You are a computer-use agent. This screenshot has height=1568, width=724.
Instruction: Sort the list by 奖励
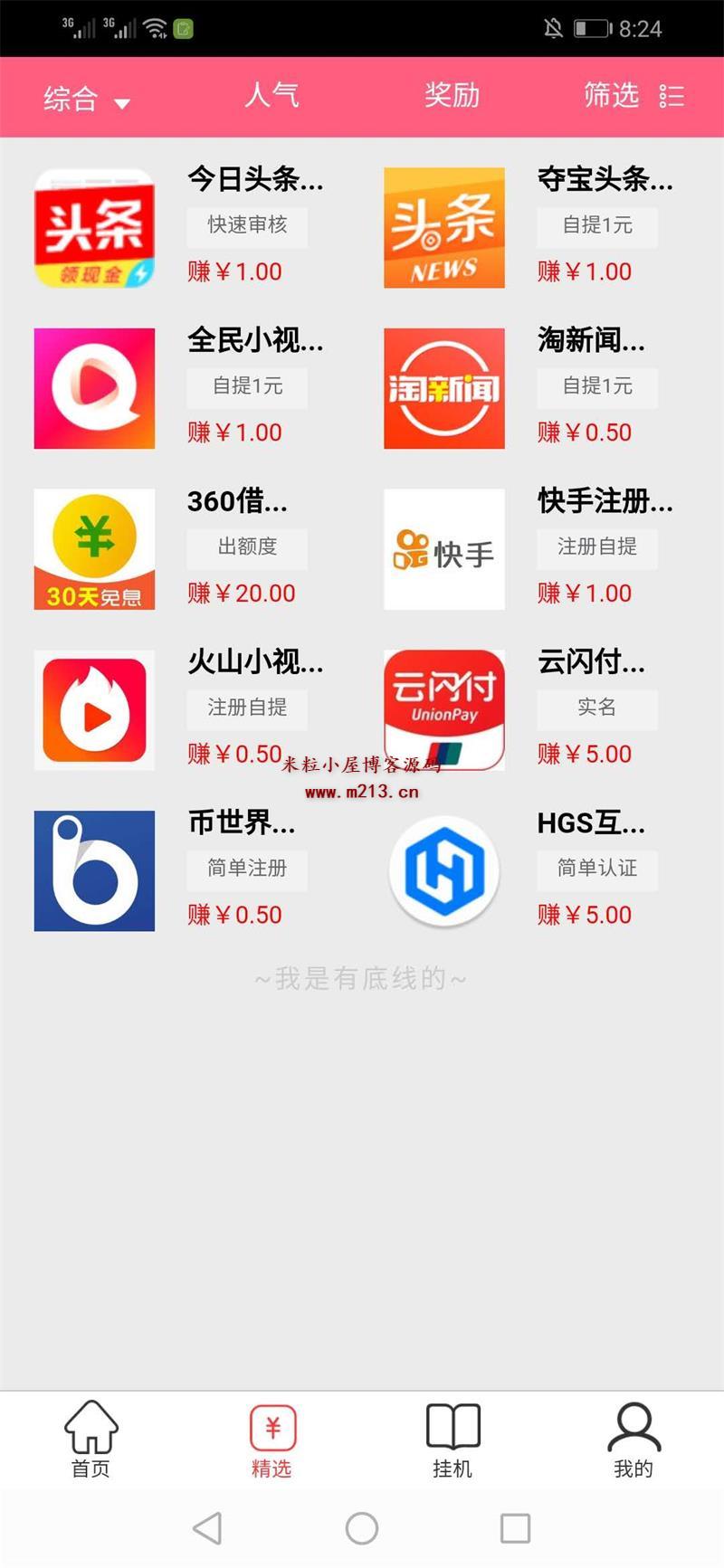point(452,96)
